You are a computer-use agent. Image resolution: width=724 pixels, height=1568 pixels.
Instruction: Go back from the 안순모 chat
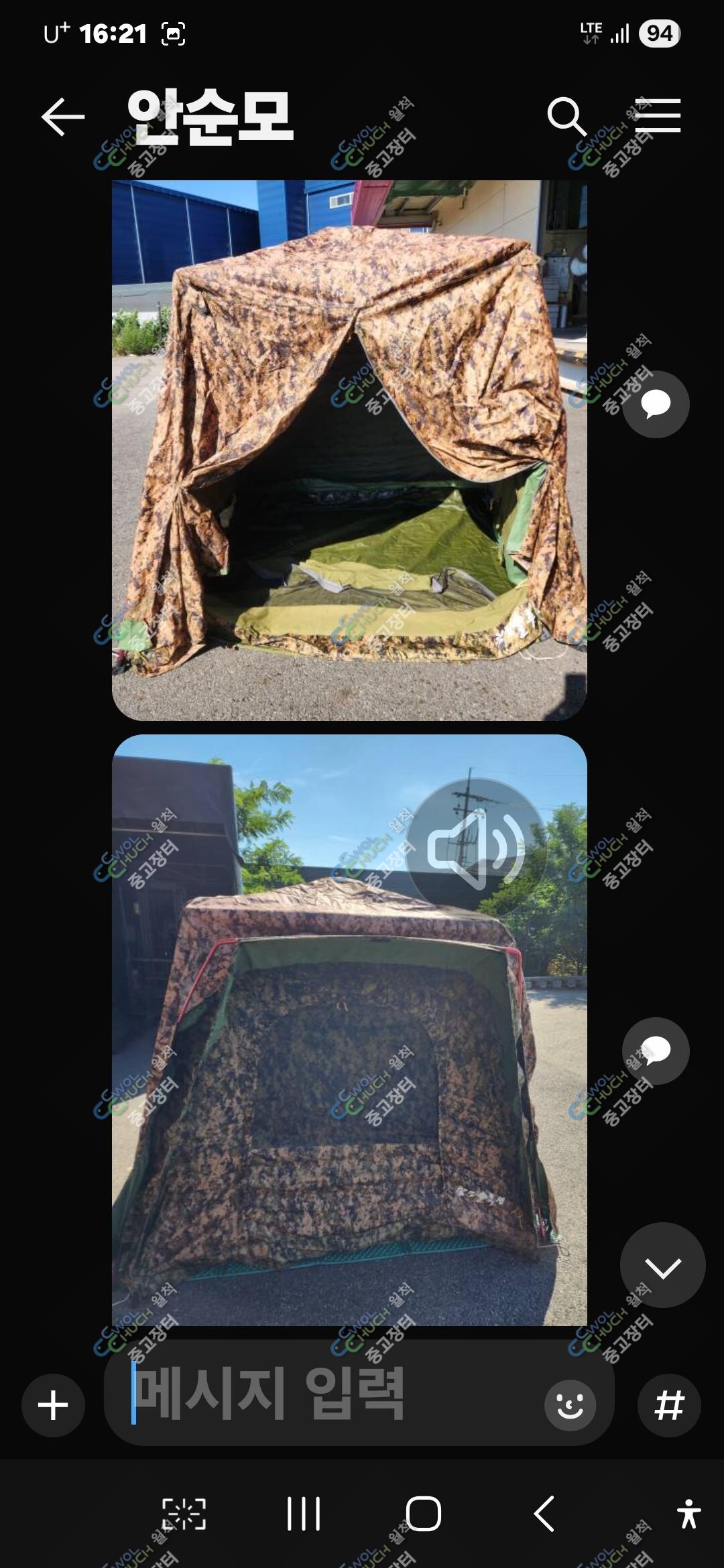tap(63, 117)
